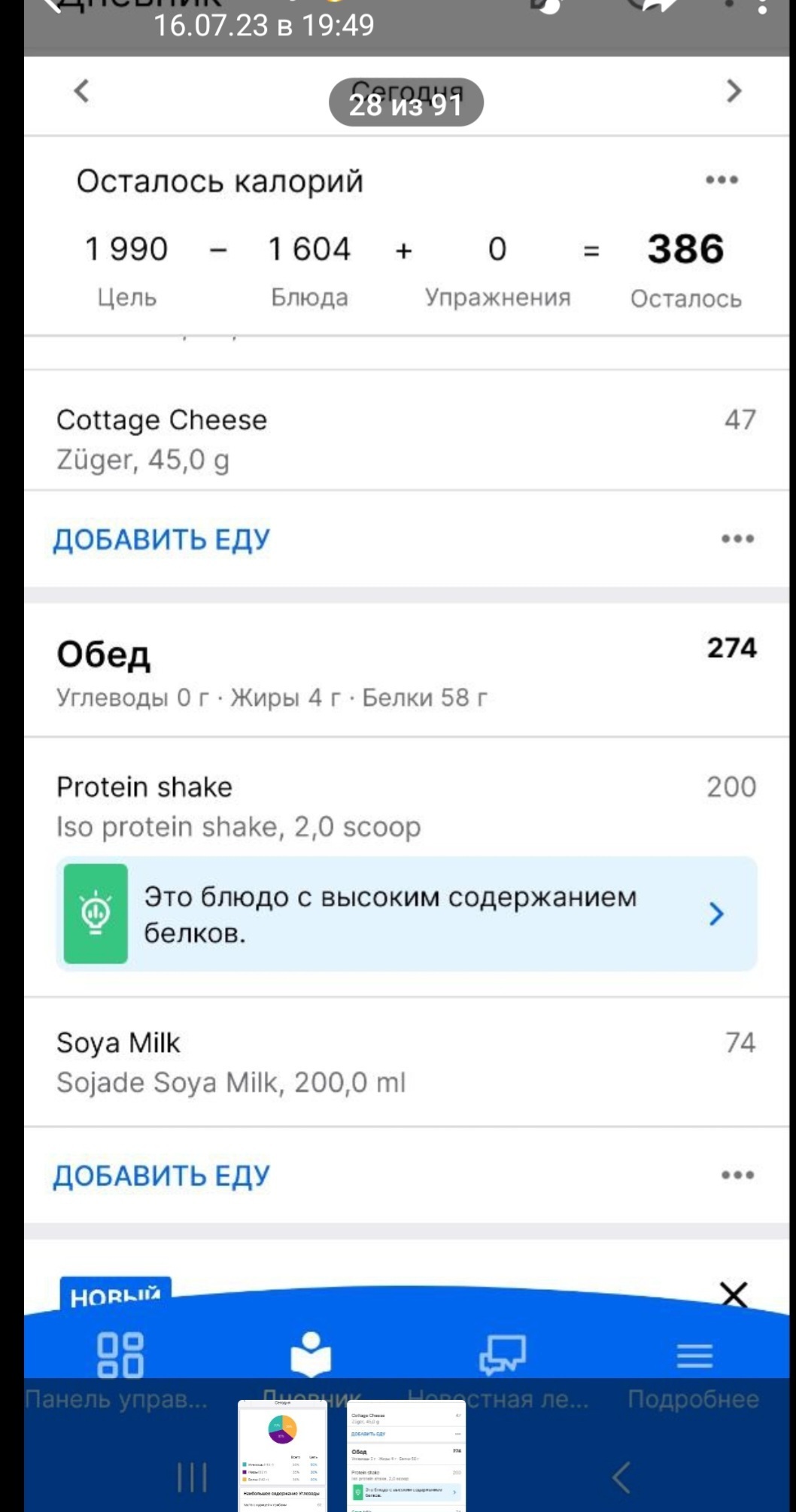The width and height of the screenshot is (796, 1512).
Task: Open the options dots next to Осталось калорий
Action: click(722, 180)
